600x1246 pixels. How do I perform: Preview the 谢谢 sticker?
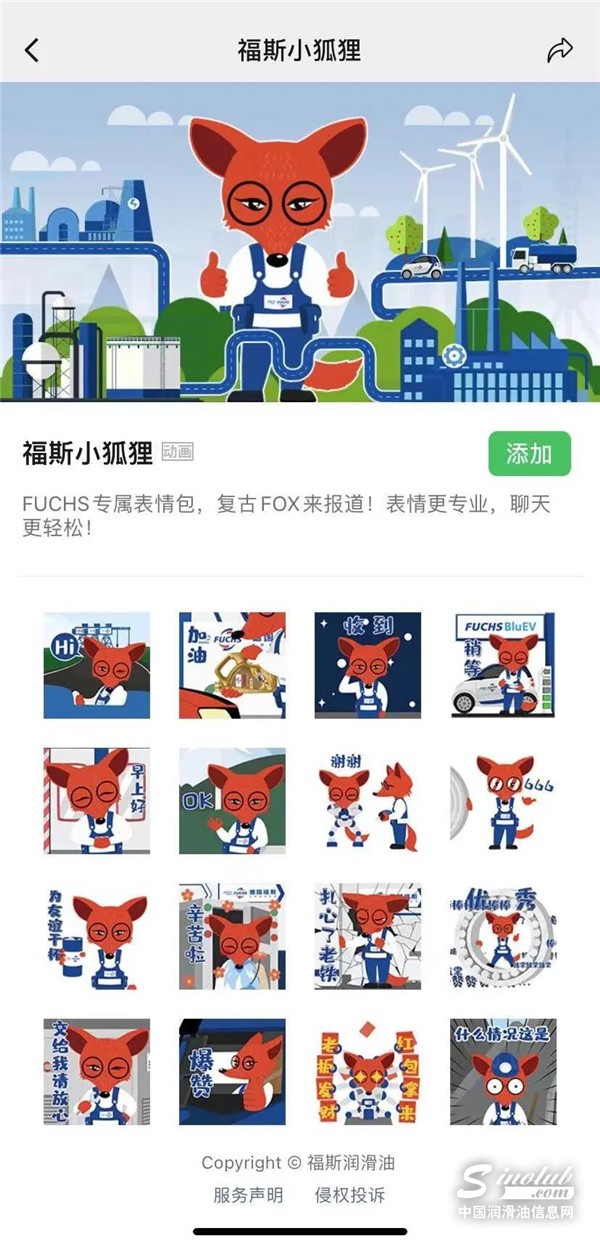coord(368,801)
